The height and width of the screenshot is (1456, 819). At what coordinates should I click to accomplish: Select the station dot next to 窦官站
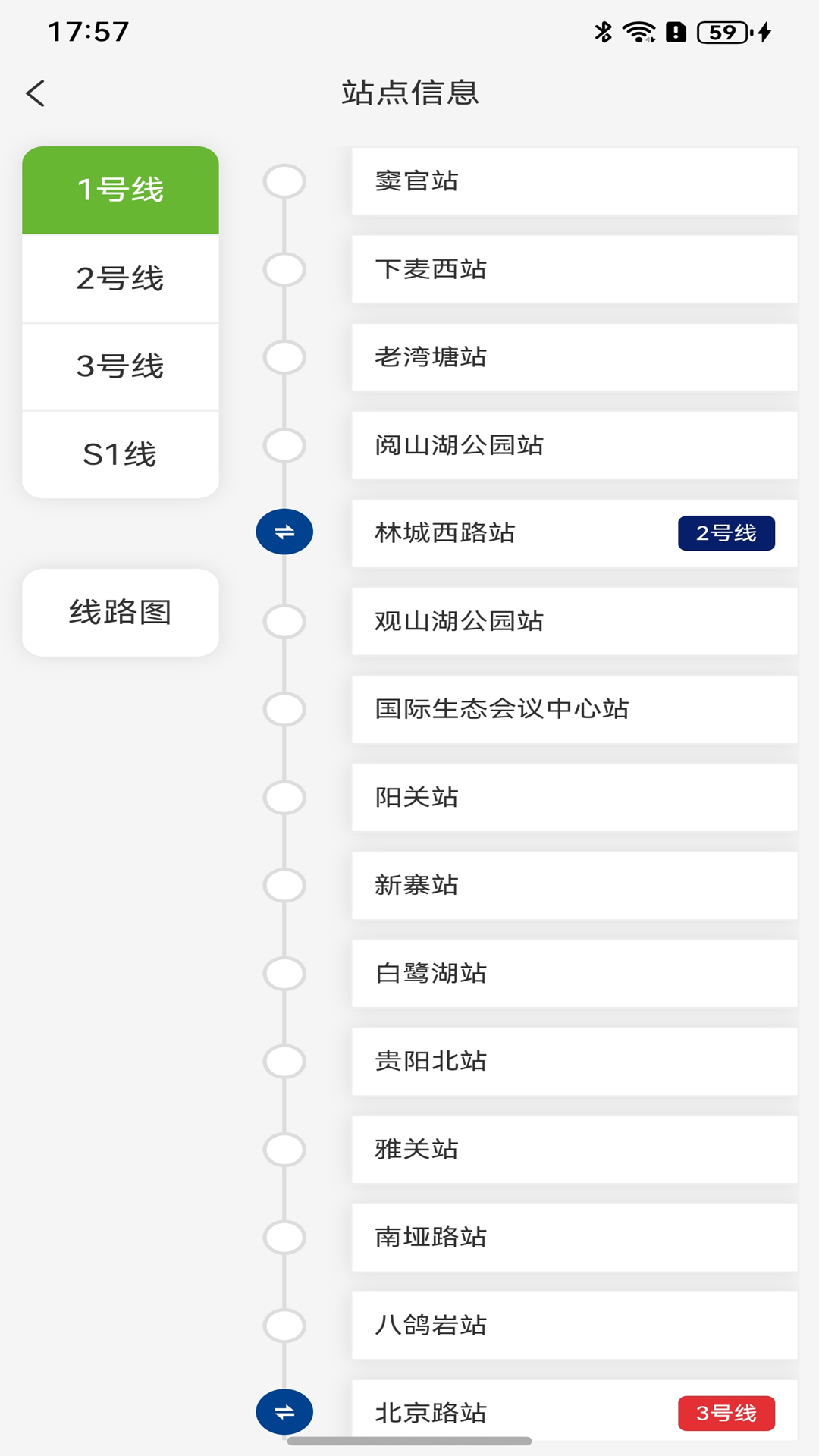tap(284, 181)
